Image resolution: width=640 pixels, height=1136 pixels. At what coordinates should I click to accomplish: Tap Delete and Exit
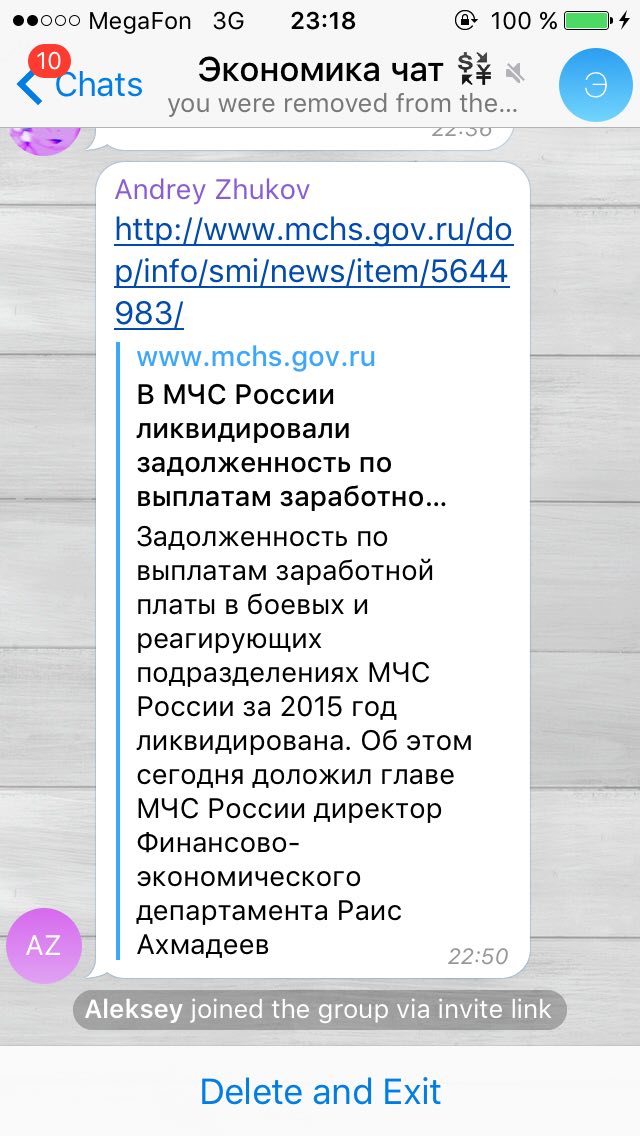pos(320,1091)
